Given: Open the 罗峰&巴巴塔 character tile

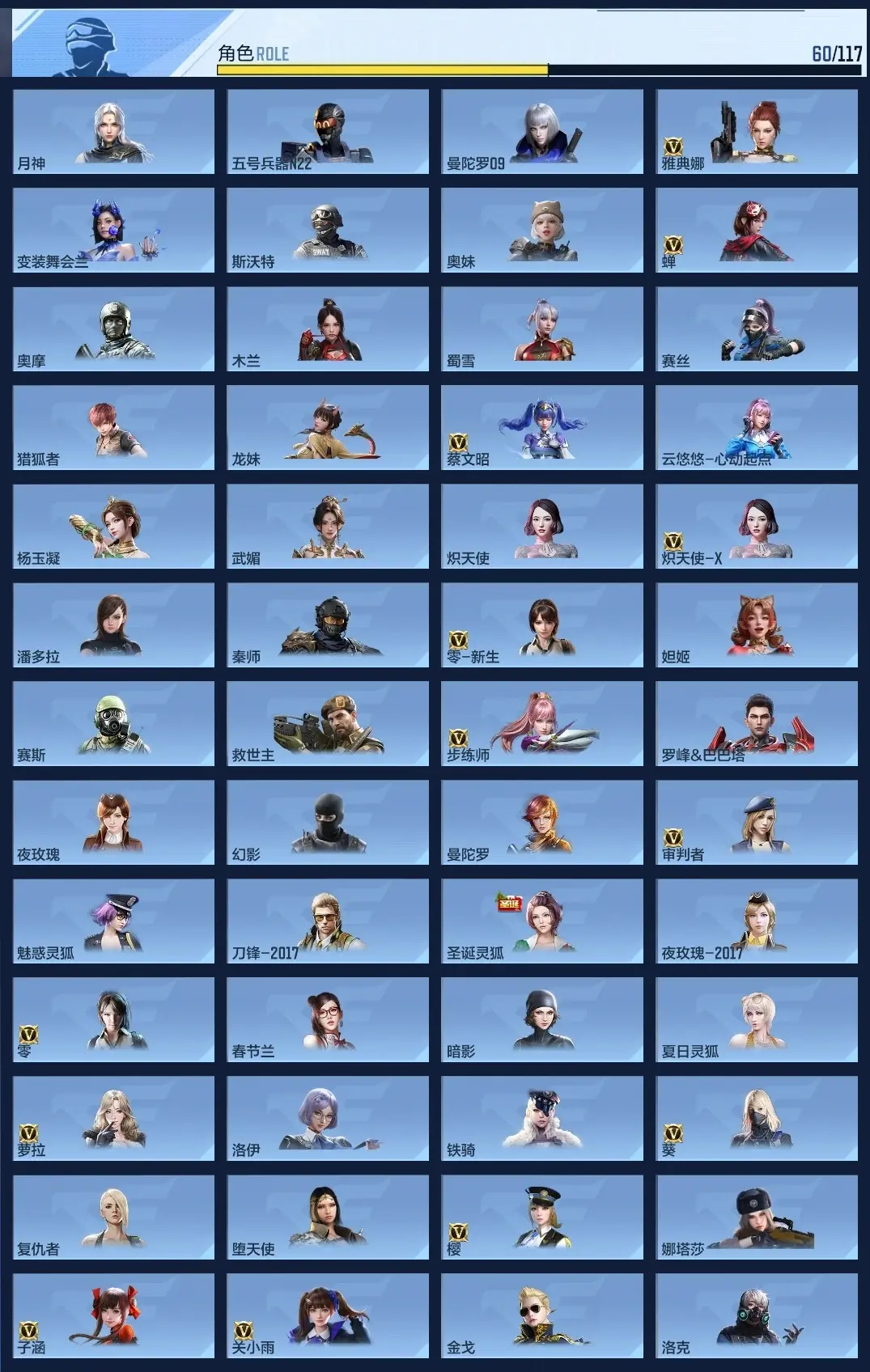Looking at the screenshot, I should (x=757, y=723).
